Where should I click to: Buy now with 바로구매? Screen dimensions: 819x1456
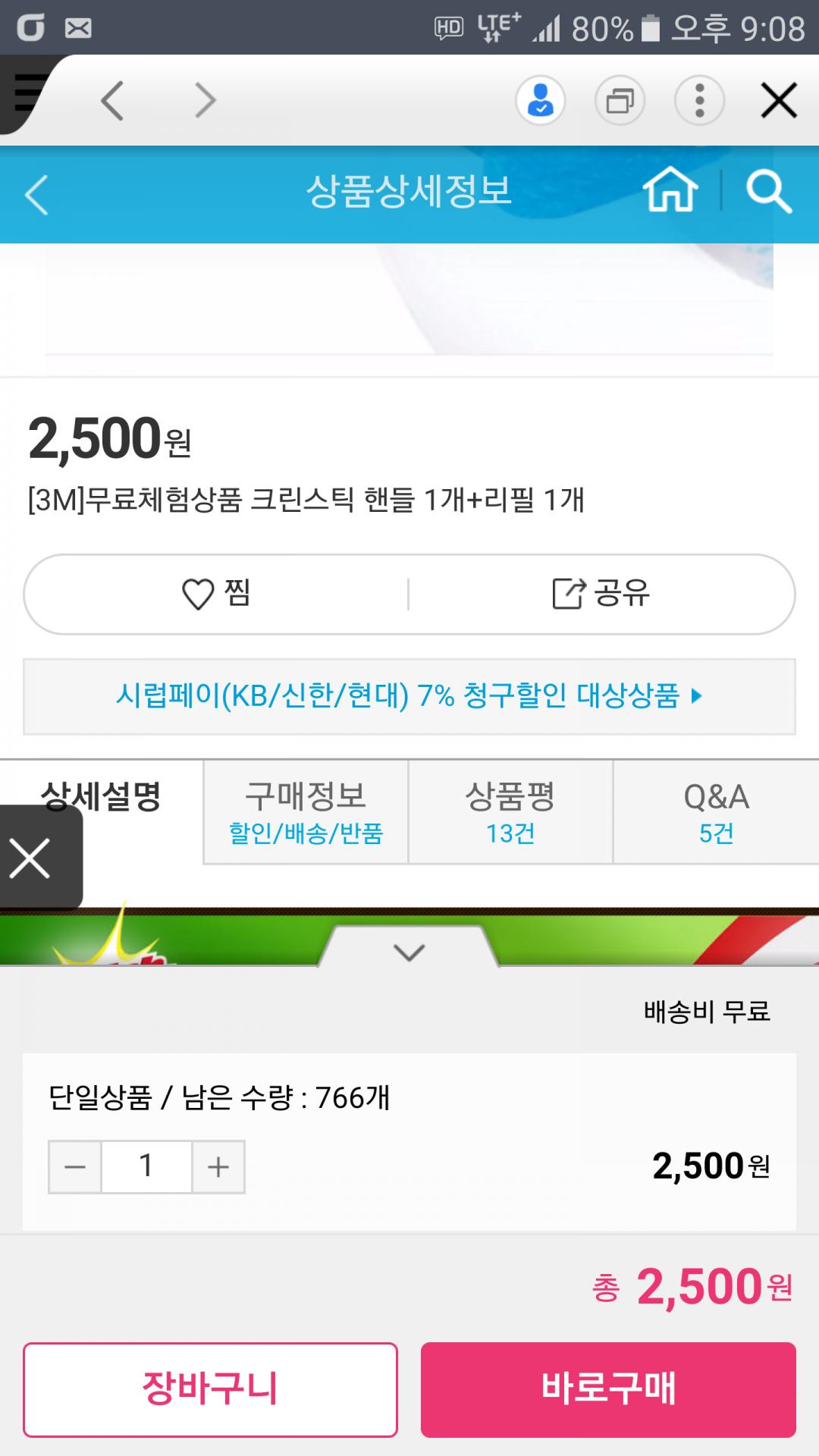pyautogui.click(x=608, y=1389)
